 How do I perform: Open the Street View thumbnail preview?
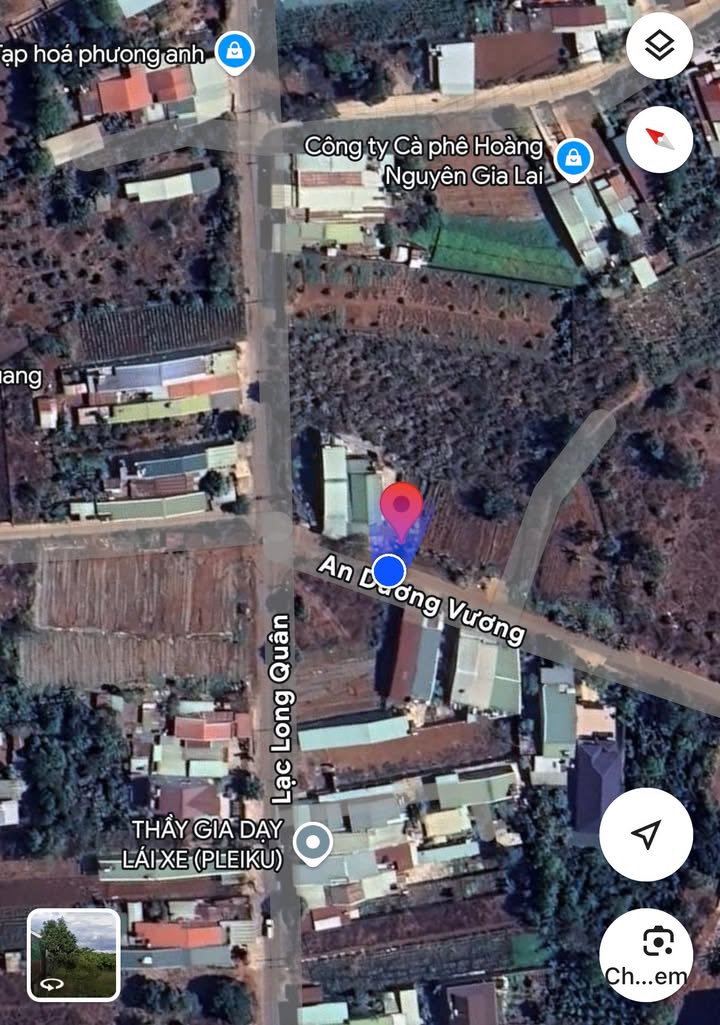click(x=74, y=954)
